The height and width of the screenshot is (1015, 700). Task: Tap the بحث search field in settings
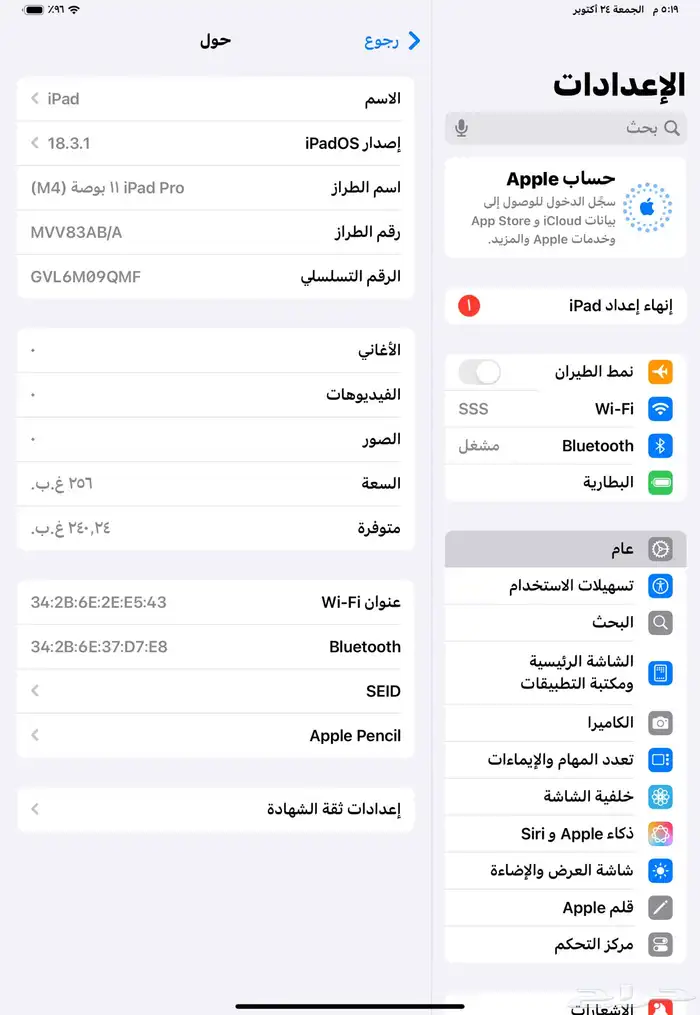click(565, 128)
